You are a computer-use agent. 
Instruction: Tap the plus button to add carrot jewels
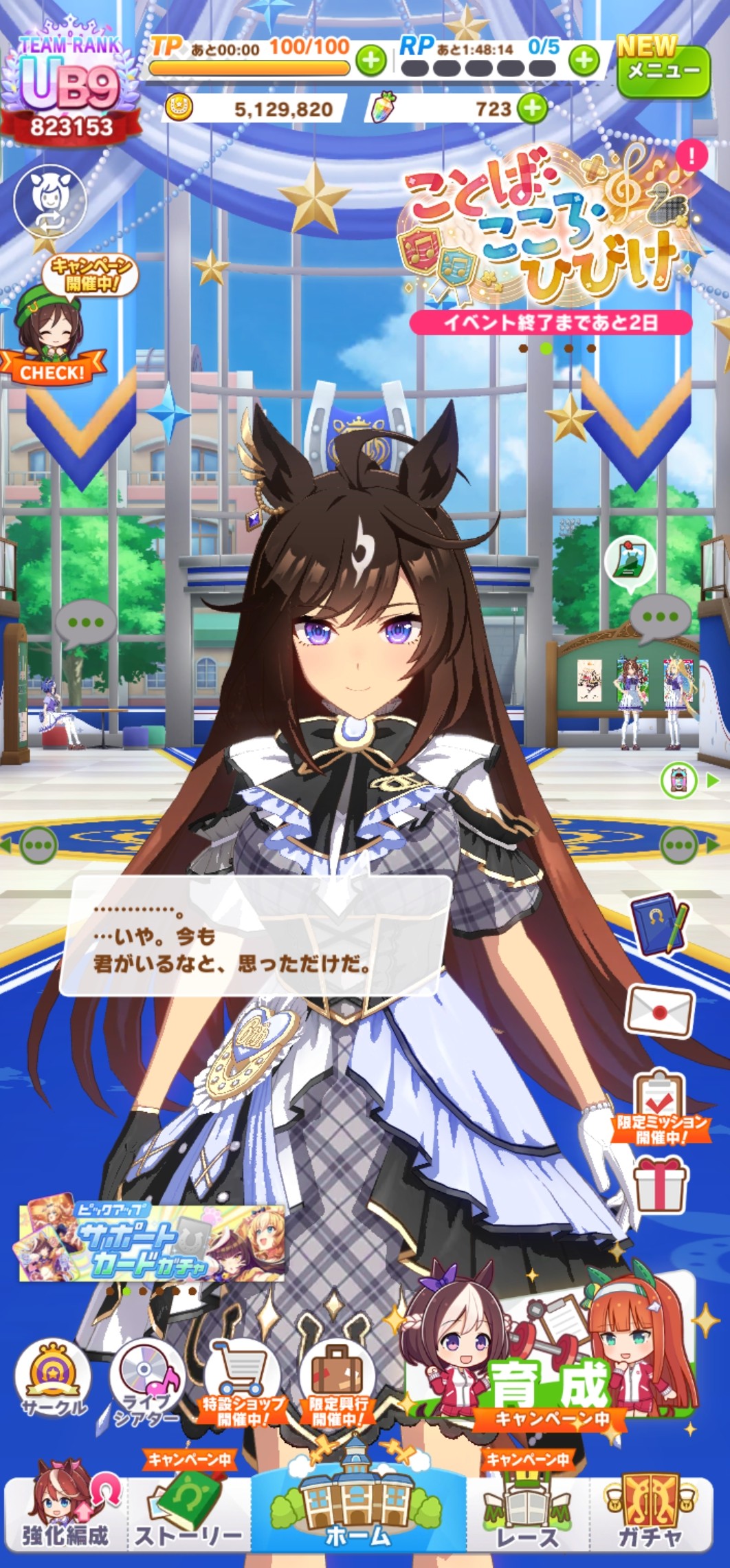[533, 108]
